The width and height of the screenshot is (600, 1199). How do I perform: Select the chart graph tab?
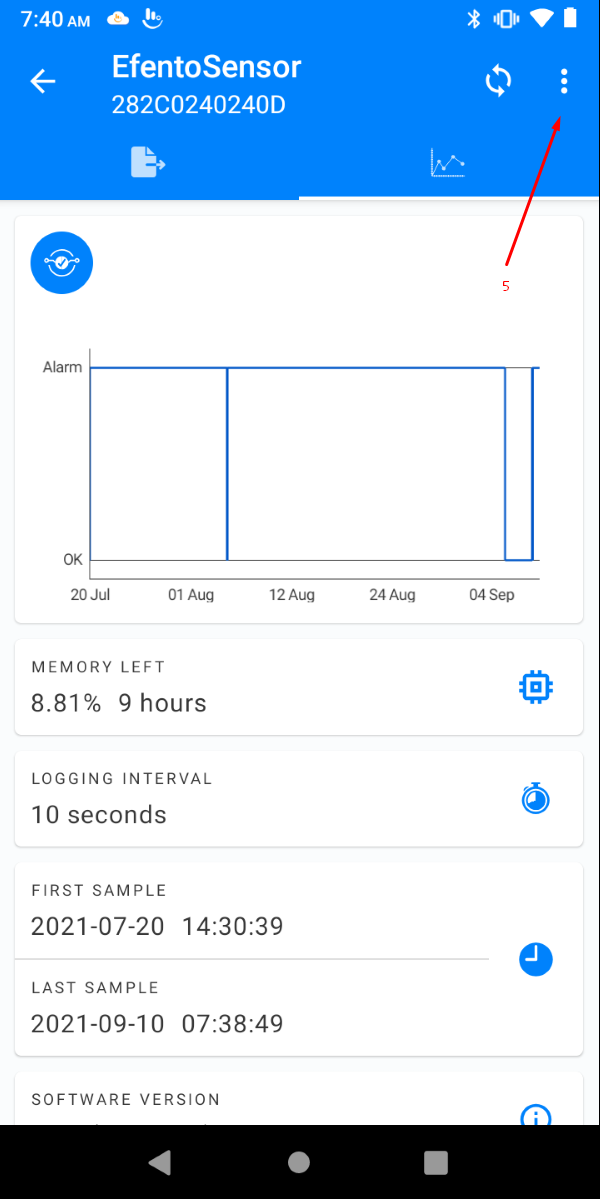[x=449, y=163]
